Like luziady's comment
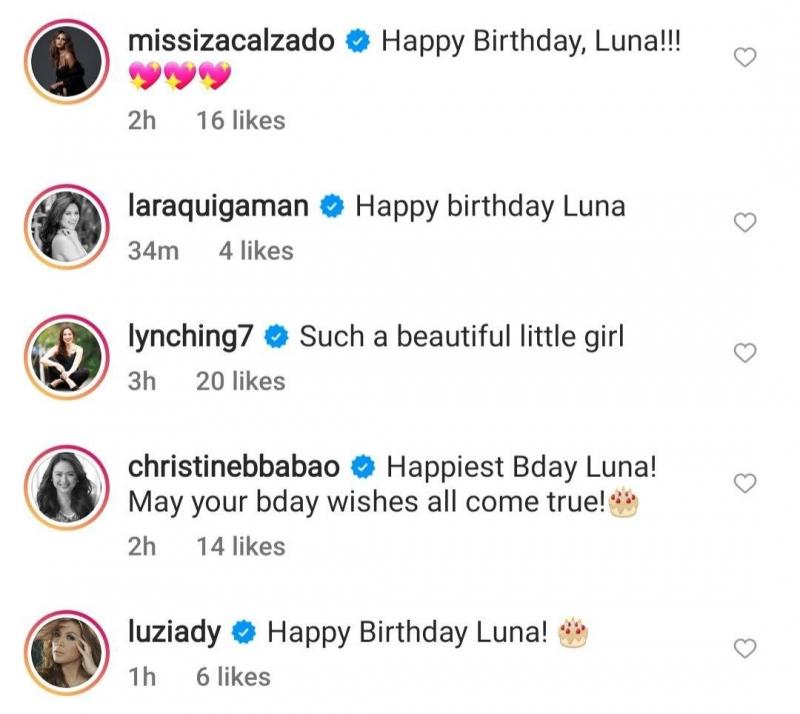The image size is (800, 714). point(745,648)
